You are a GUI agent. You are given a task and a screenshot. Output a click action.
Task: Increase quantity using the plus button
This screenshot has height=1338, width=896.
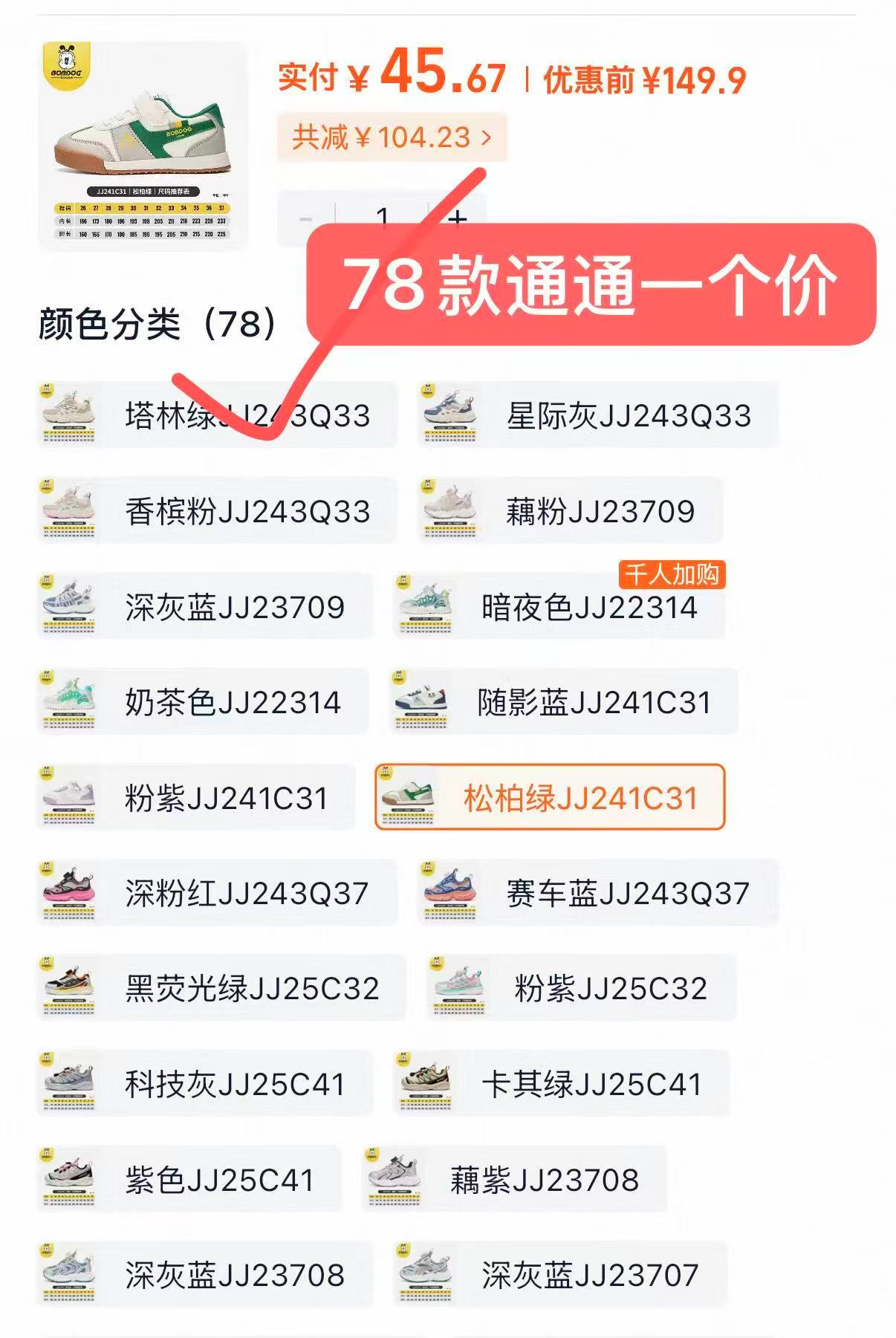(x=457, y=217)
